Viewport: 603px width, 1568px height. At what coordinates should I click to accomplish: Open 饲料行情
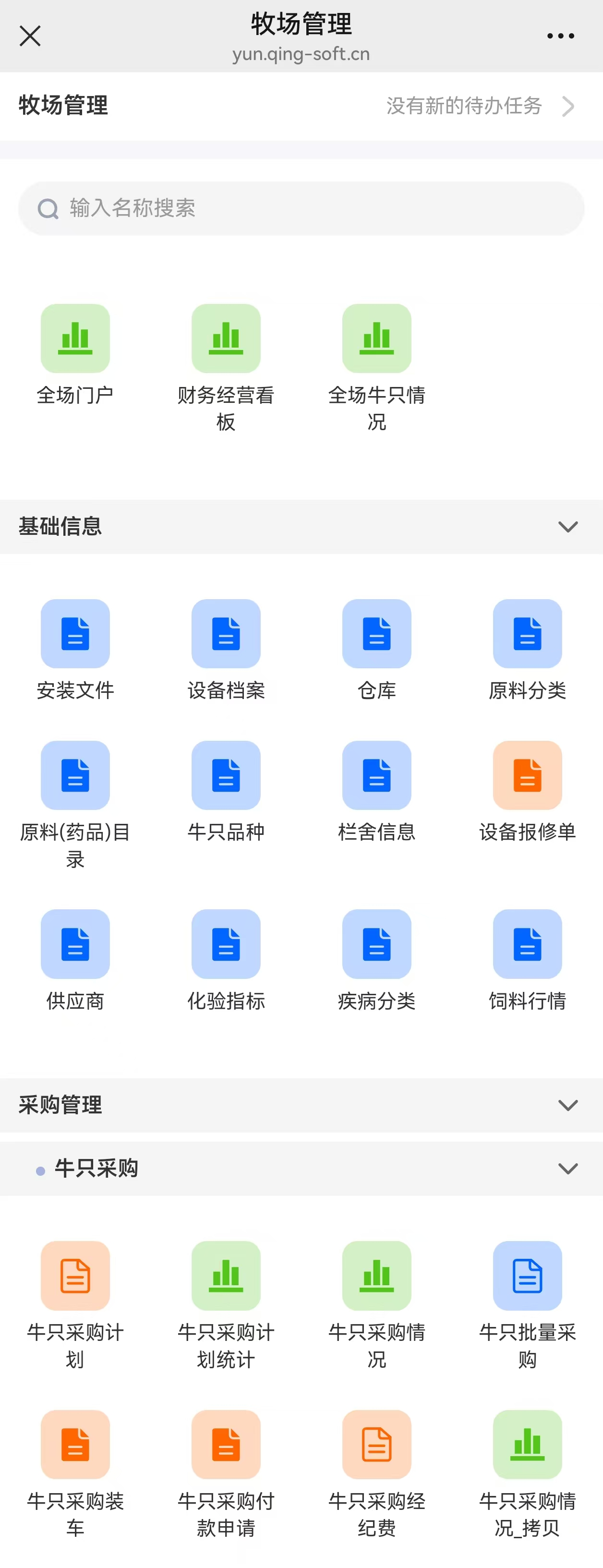pyautogui.click(x=528, y=944)
